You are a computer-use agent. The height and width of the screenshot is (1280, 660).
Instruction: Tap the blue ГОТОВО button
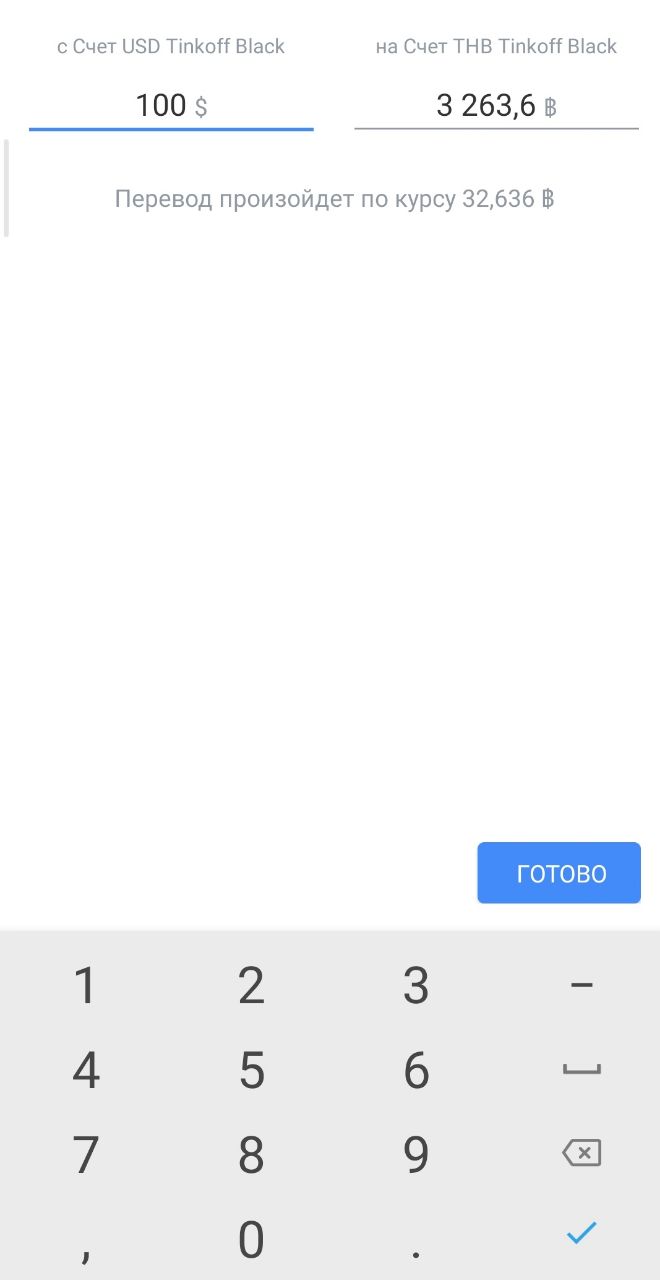[559, 873]
